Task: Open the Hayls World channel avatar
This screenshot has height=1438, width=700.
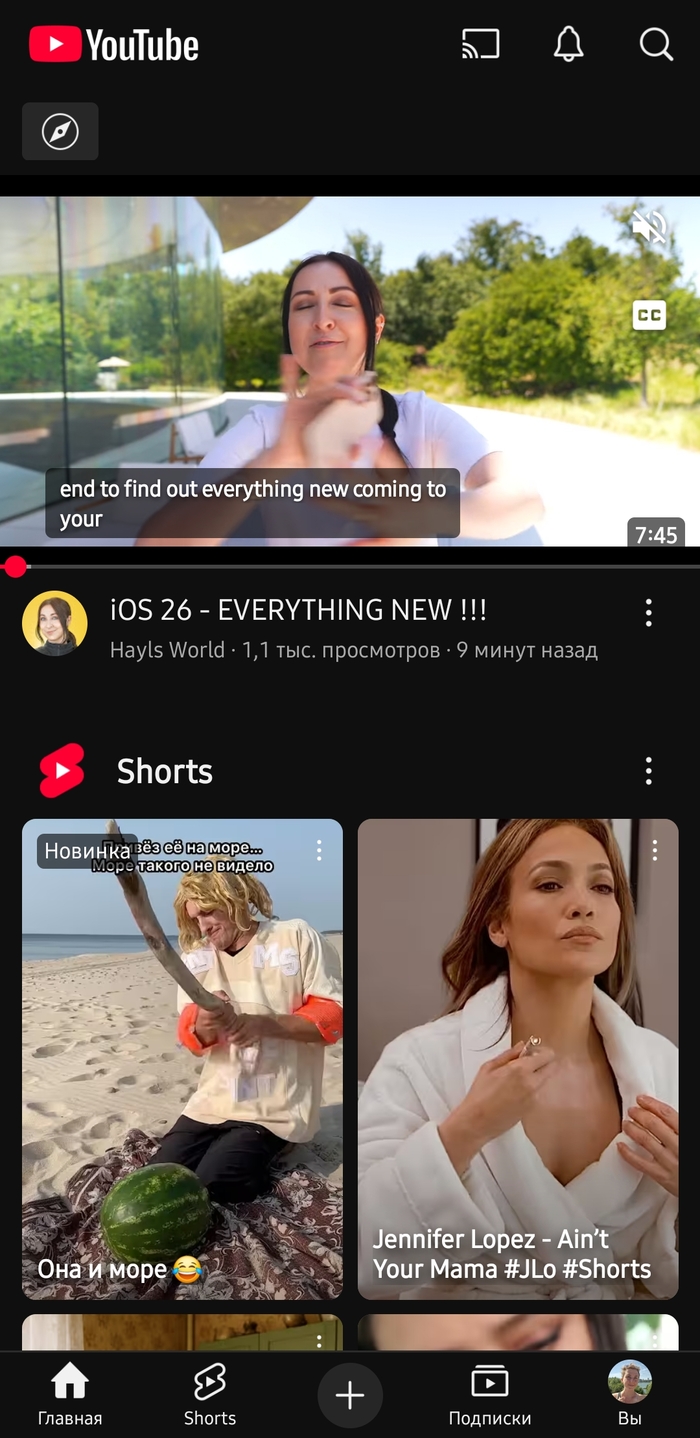Action: [x=55, y=623]
